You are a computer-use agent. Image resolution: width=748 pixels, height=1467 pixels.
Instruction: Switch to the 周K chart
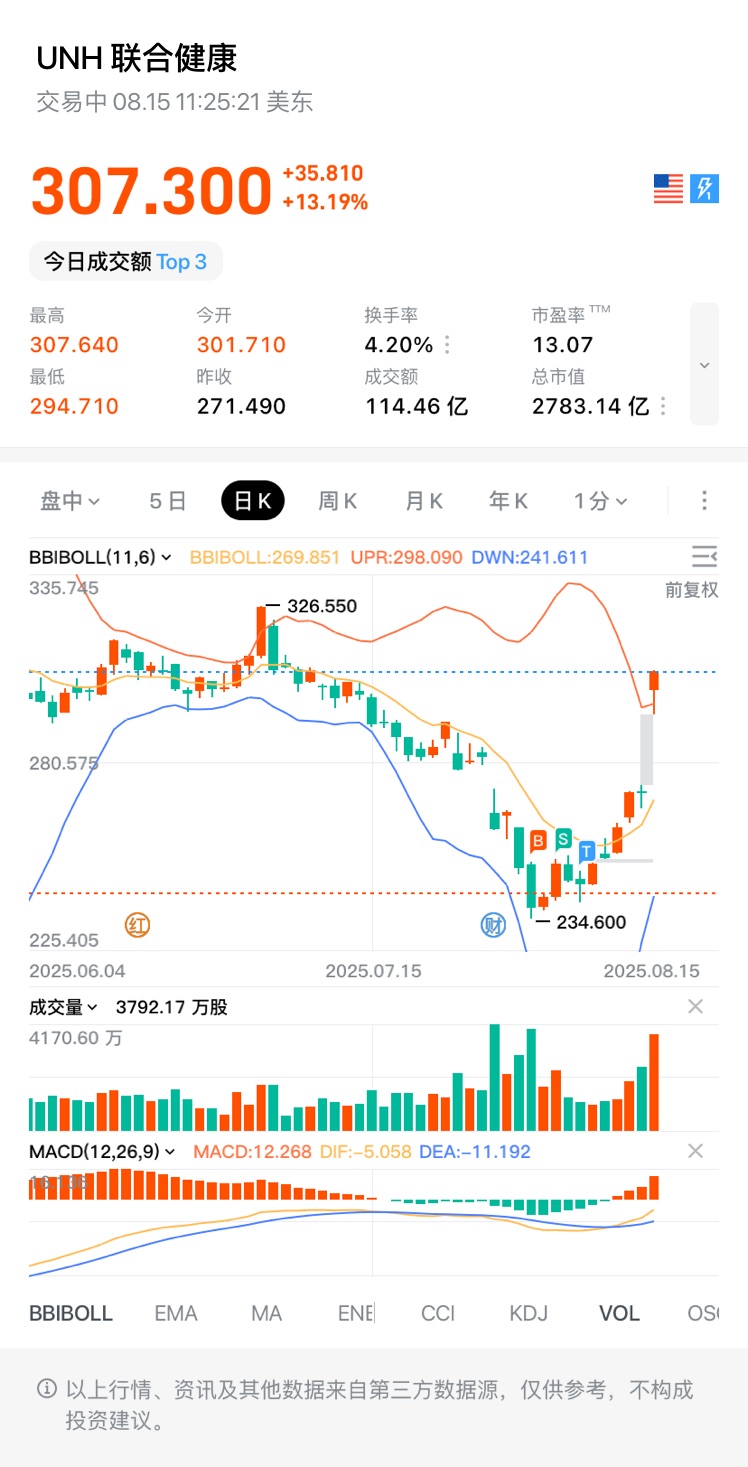pos(338,501)
